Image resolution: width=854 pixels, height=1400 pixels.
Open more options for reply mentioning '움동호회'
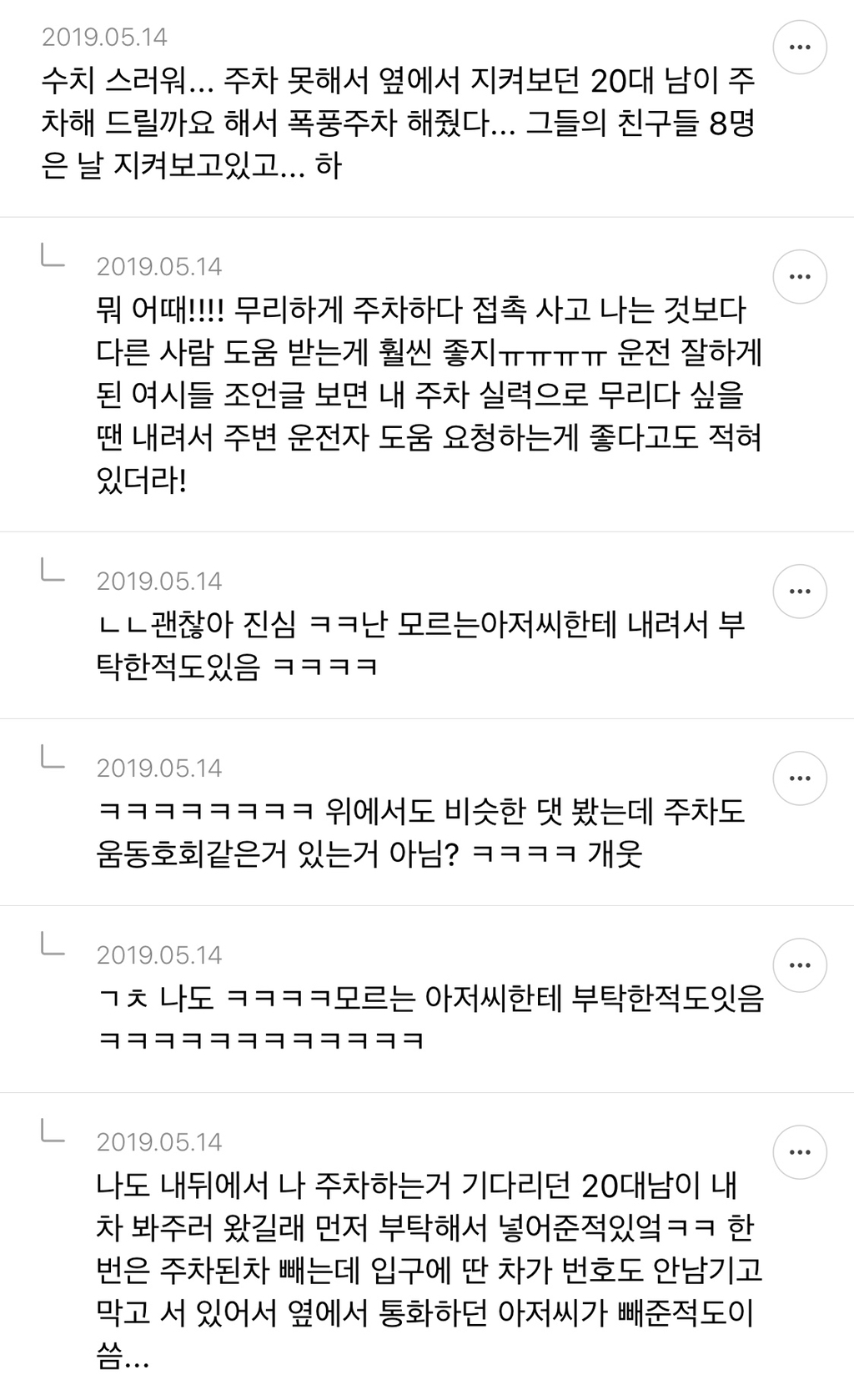[x=800, y=778]
